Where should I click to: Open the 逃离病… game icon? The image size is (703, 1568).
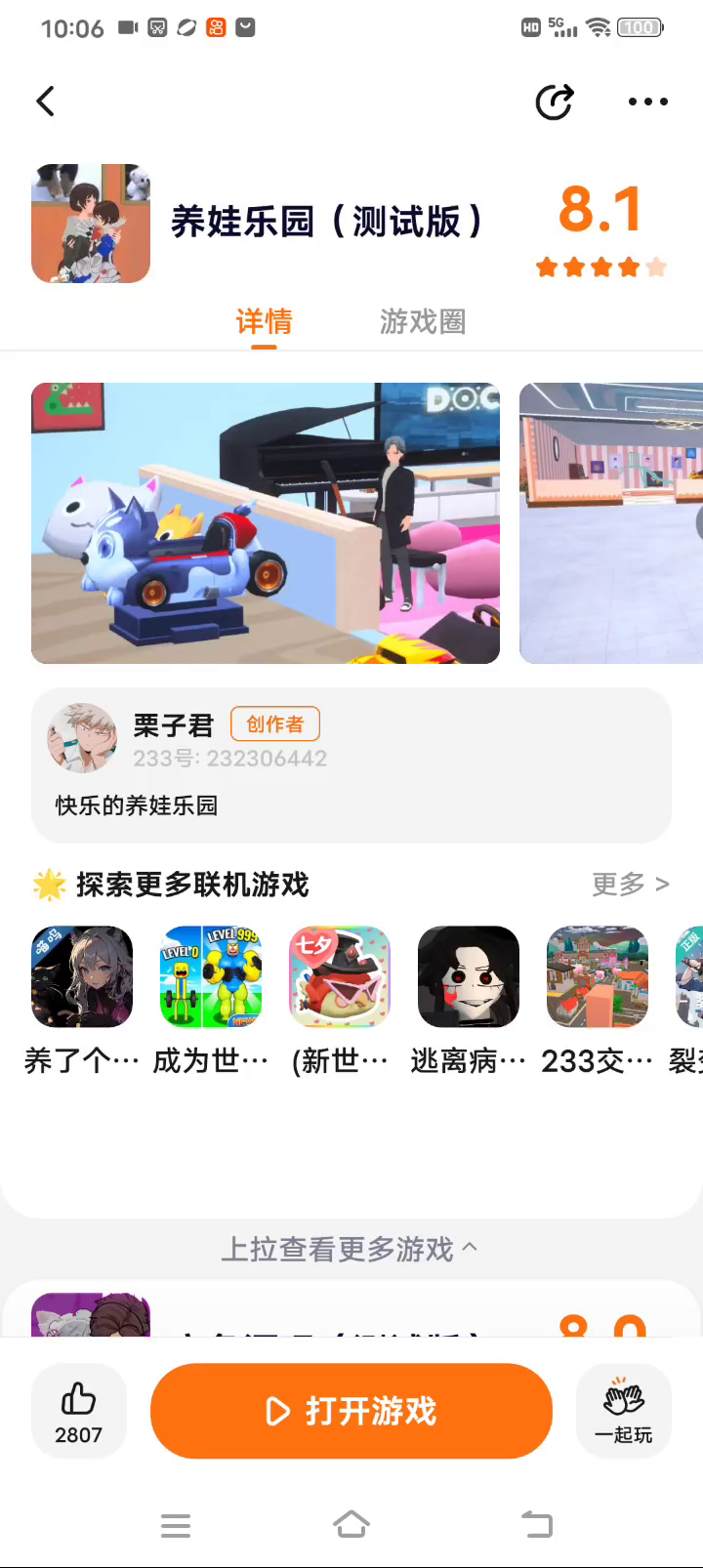[468, 977]
